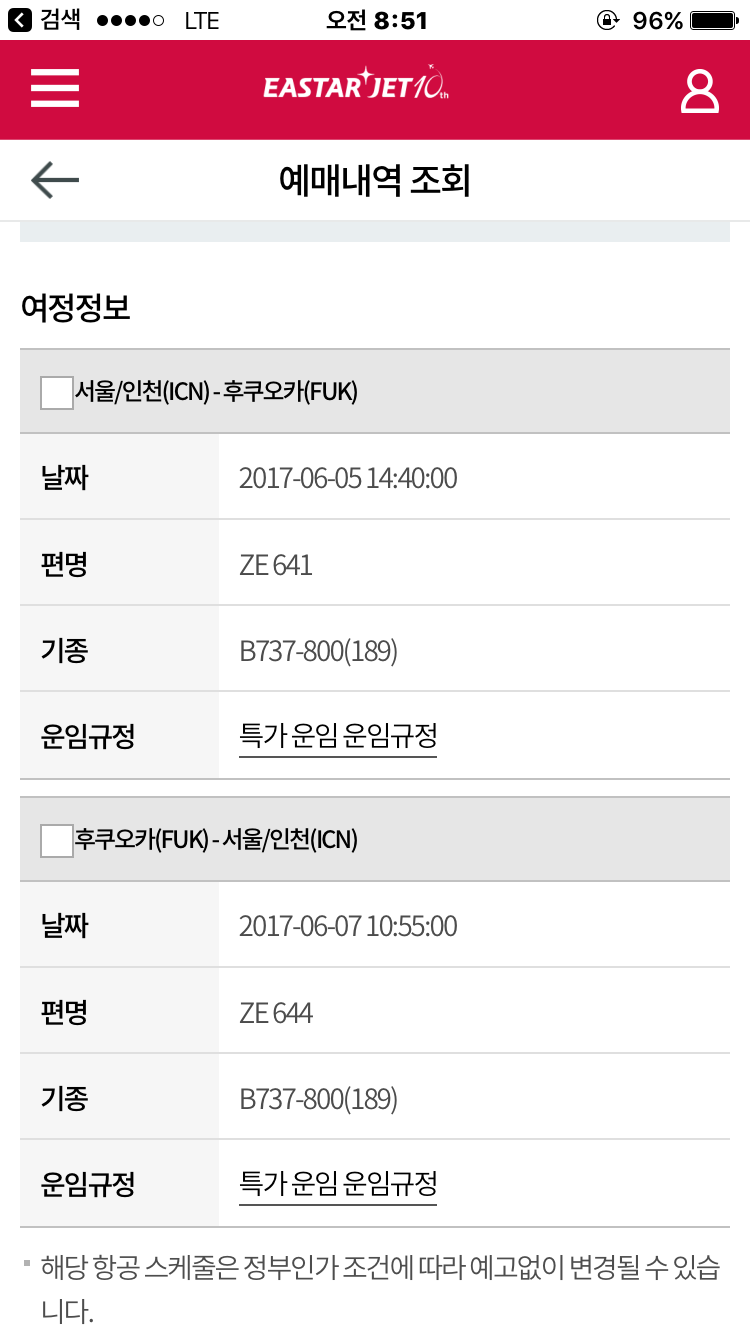Open the user profile icon
This screenshot has height=1334, width=750.
699,90
